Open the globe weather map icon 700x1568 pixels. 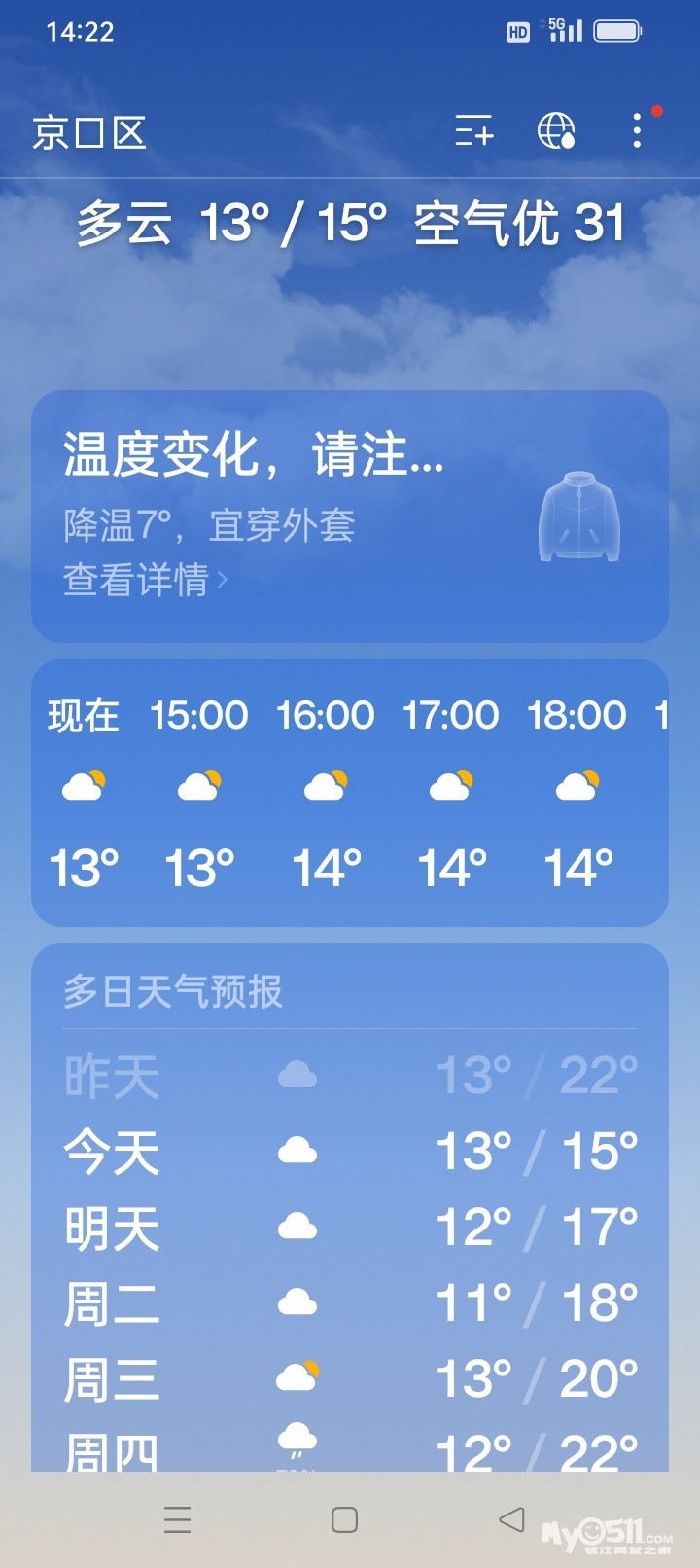click(x=556, y=130)
